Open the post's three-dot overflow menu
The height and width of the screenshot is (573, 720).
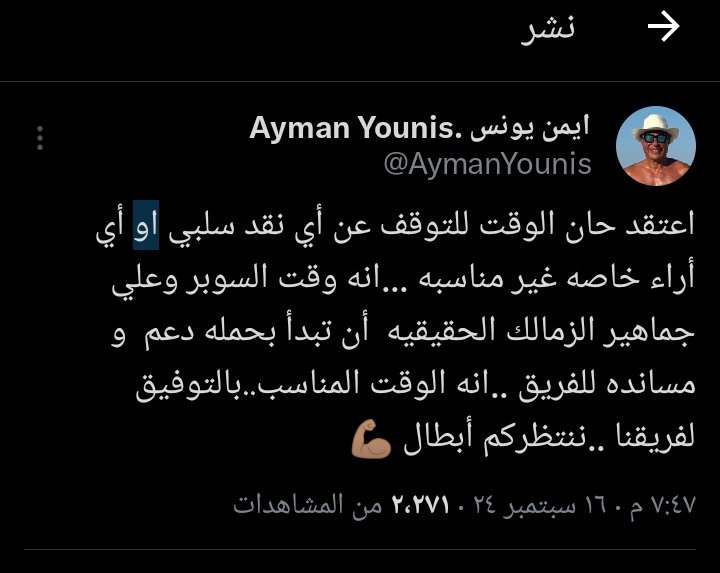click(40, 138)
